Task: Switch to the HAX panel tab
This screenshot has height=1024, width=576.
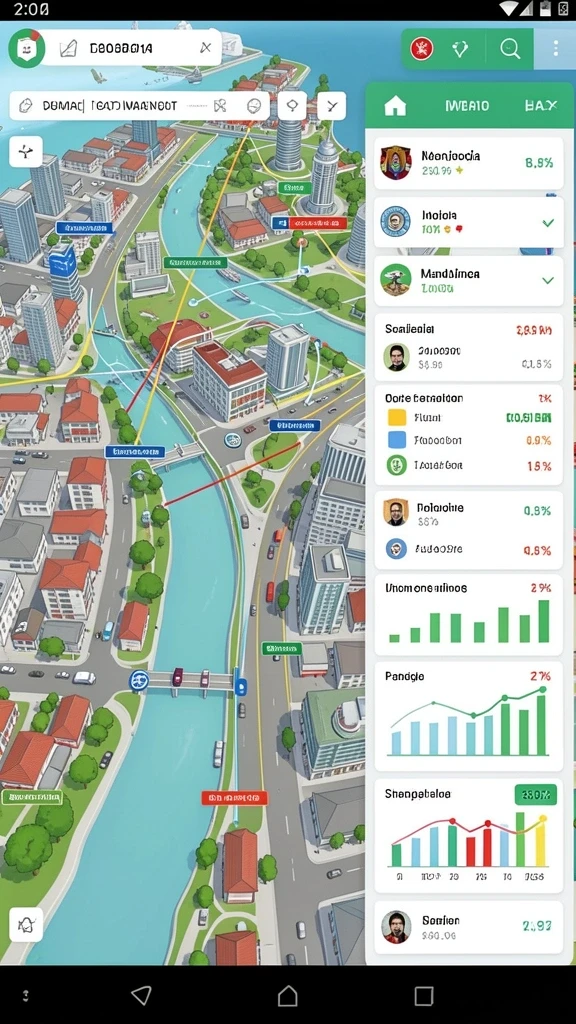Action: [541, 105]
